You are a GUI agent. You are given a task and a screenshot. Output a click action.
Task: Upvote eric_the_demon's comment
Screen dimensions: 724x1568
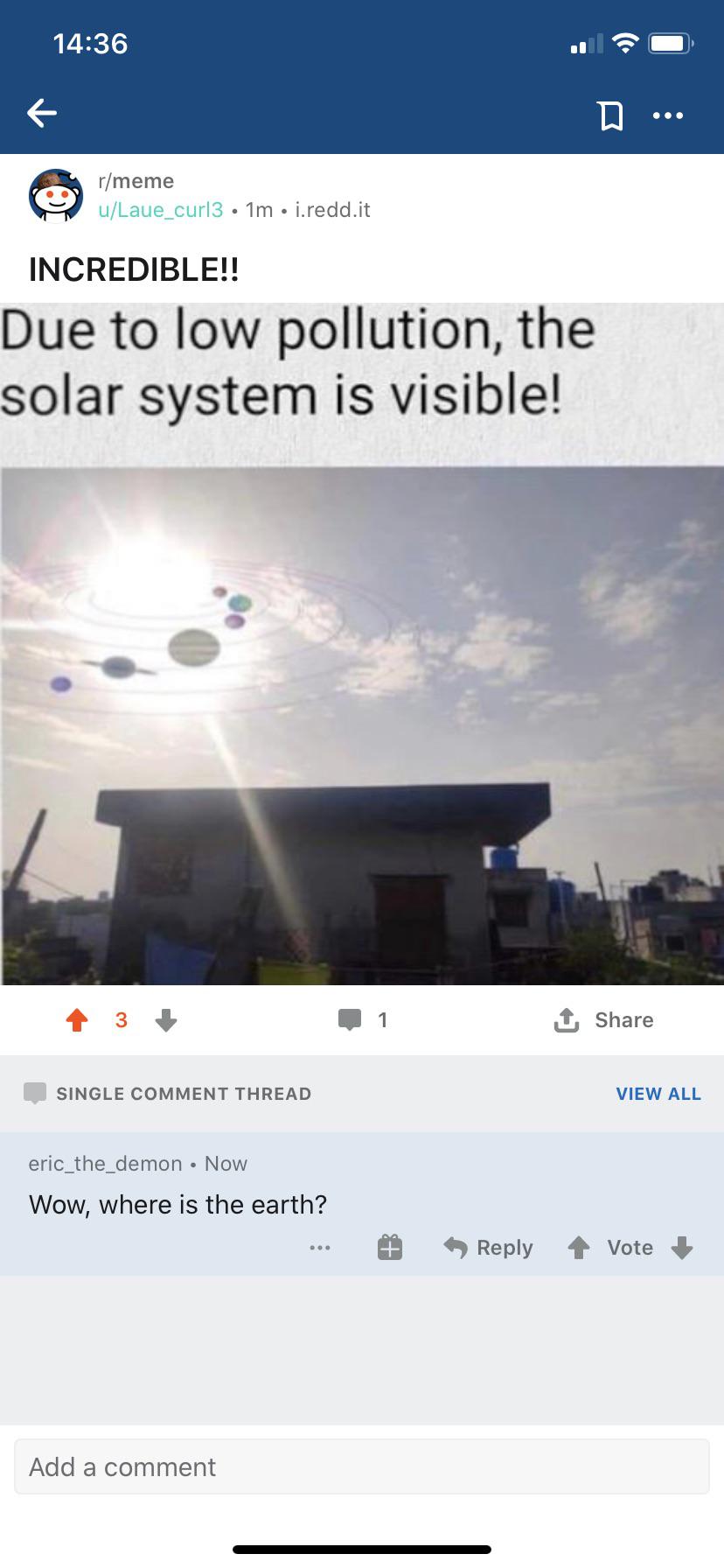pos(578,1248)
